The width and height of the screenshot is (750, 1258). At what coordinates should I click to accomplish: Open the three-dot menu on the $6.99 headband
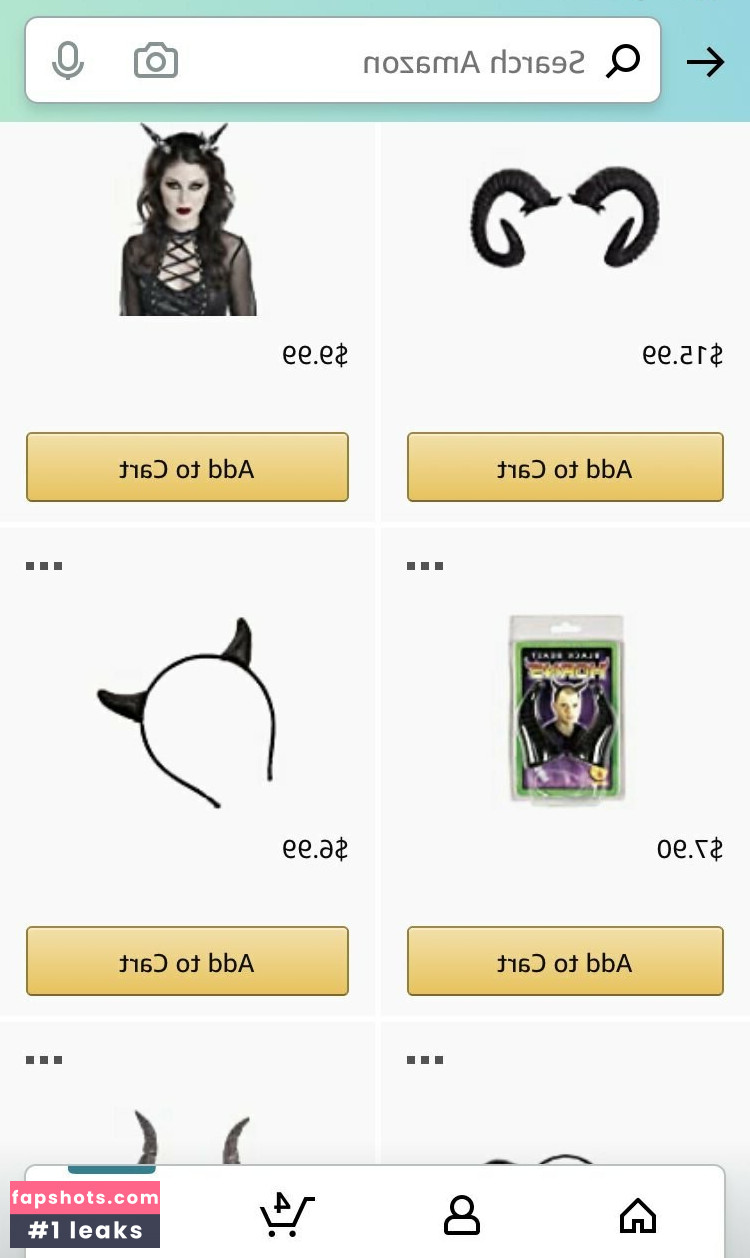[44, 566]
